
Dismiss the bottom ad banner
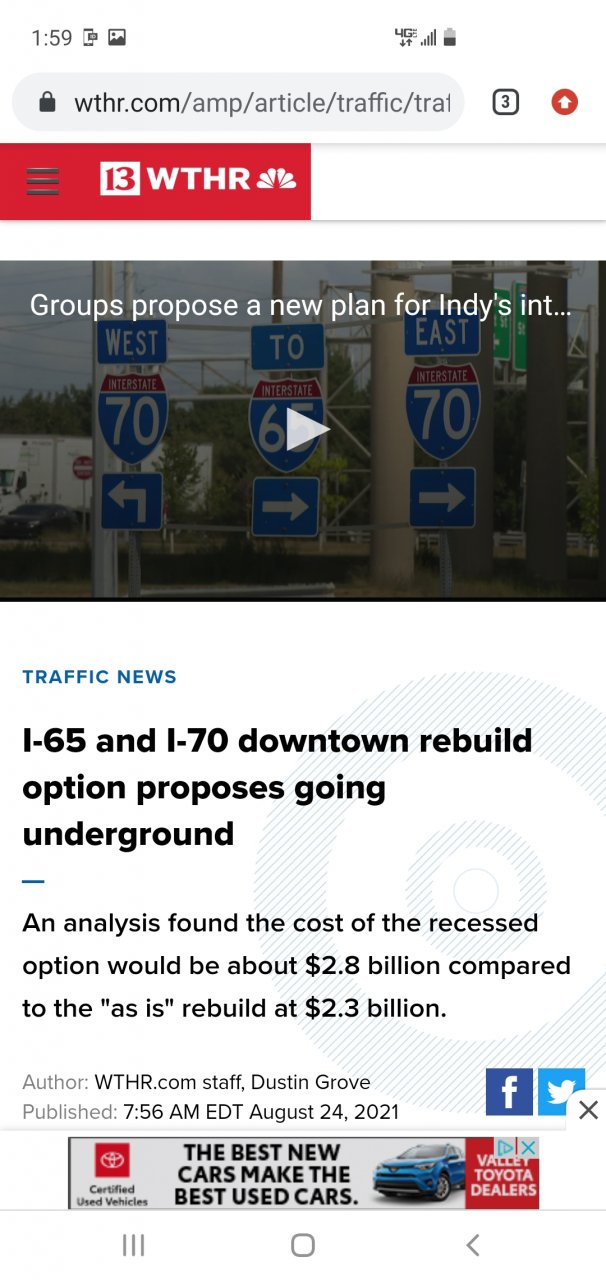coord(588,1109)
